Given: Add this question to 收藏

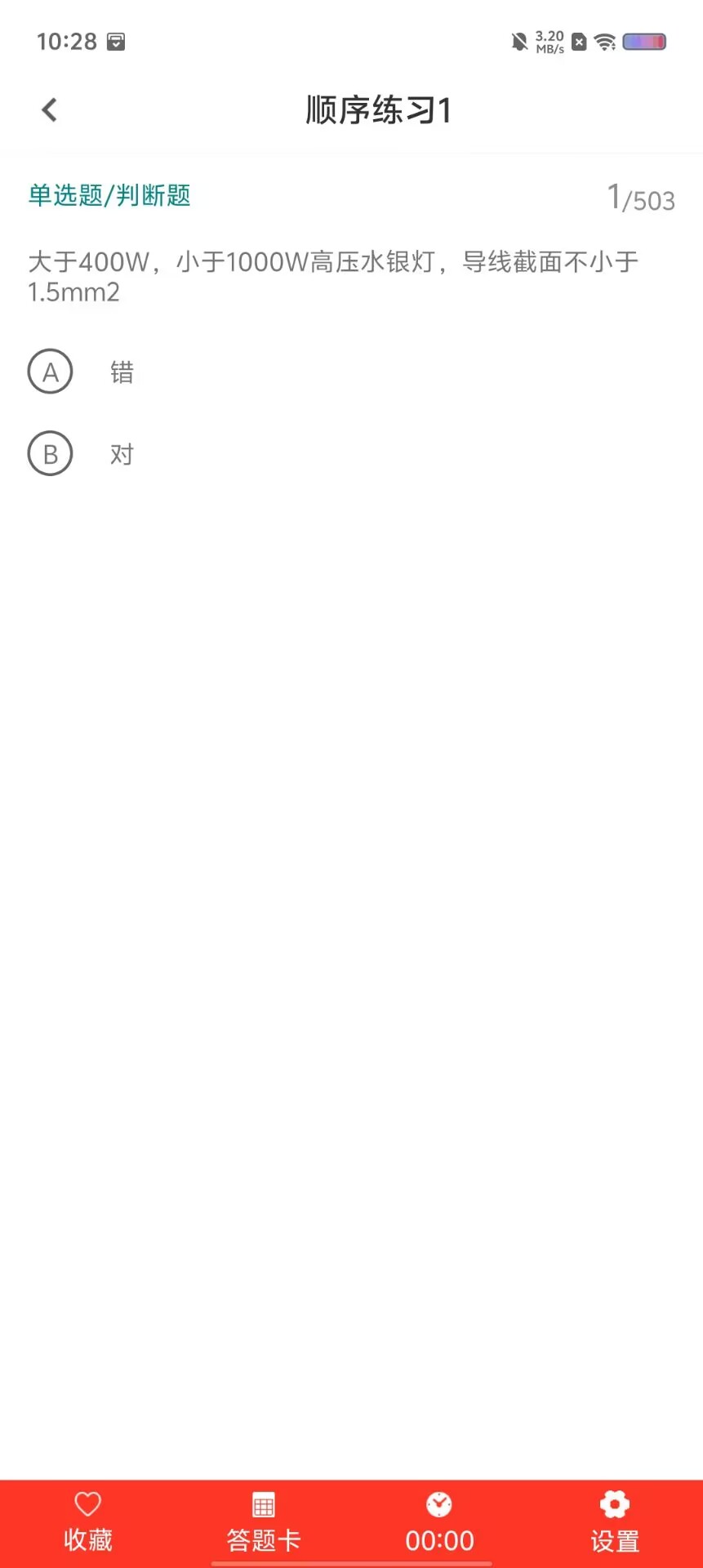Looking at the screenshot, I should [88, 1522].
